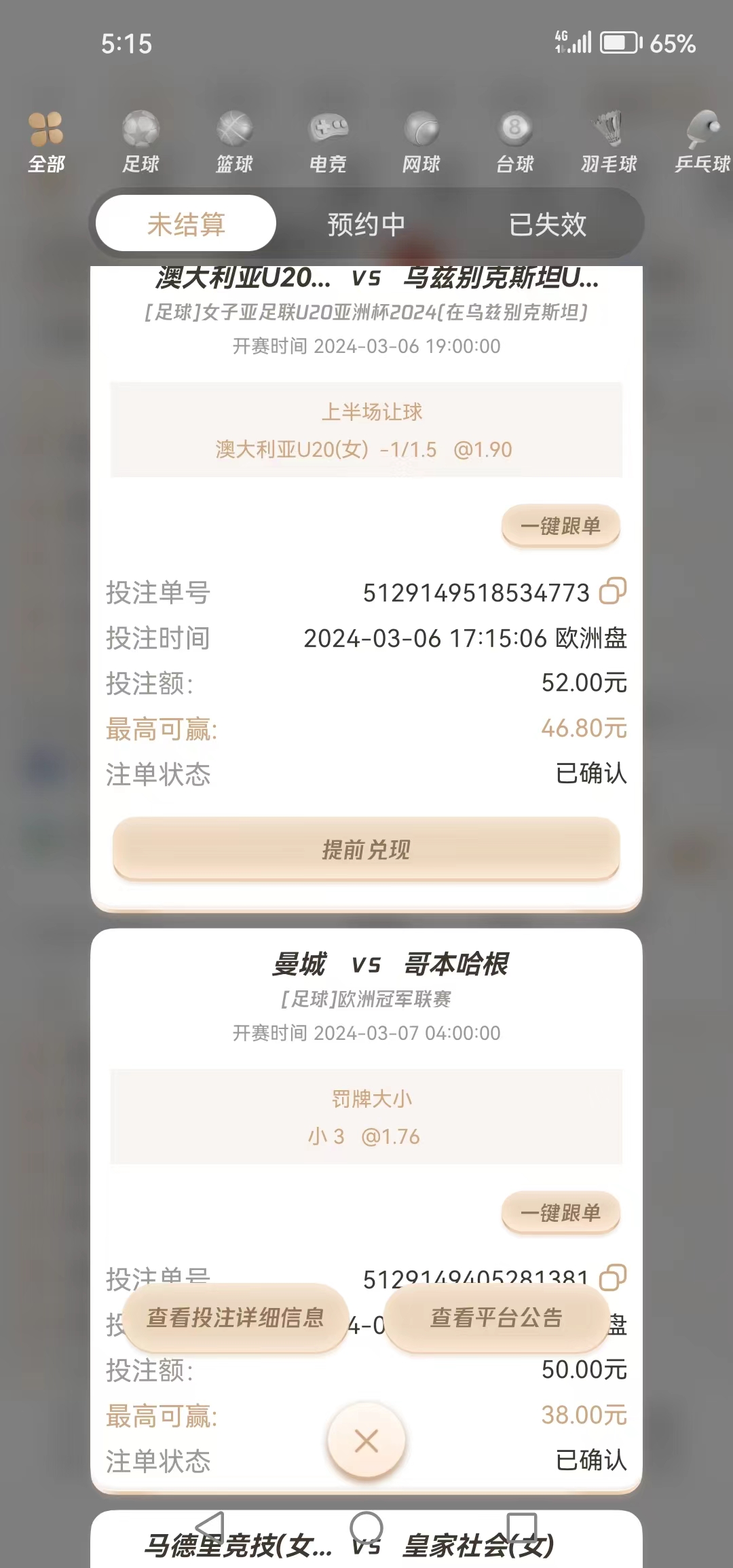
Task: Tap 一键跟单 on the 曼城 vs 哥本哈根 bet
Action: tap(561, 1212)
